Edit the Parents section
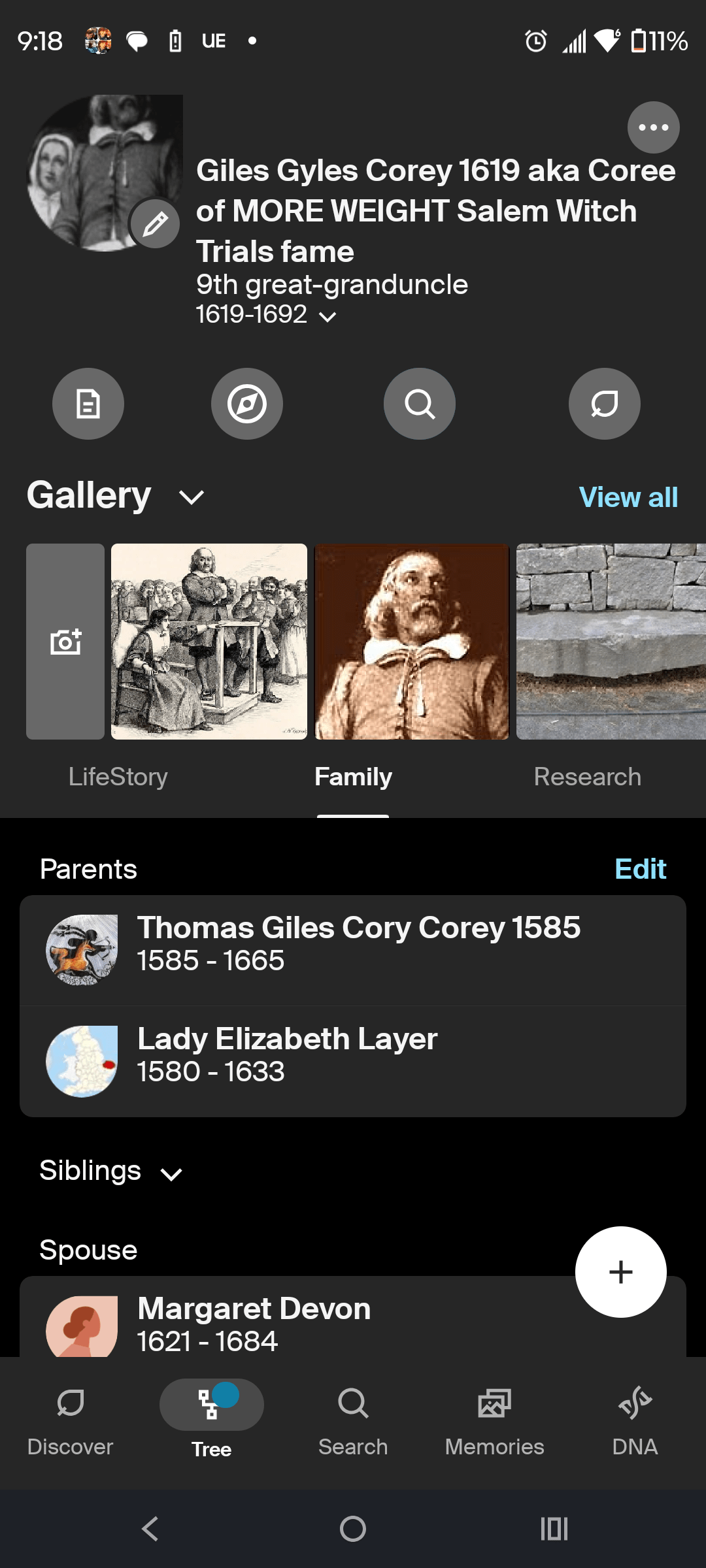 point(640,869)
